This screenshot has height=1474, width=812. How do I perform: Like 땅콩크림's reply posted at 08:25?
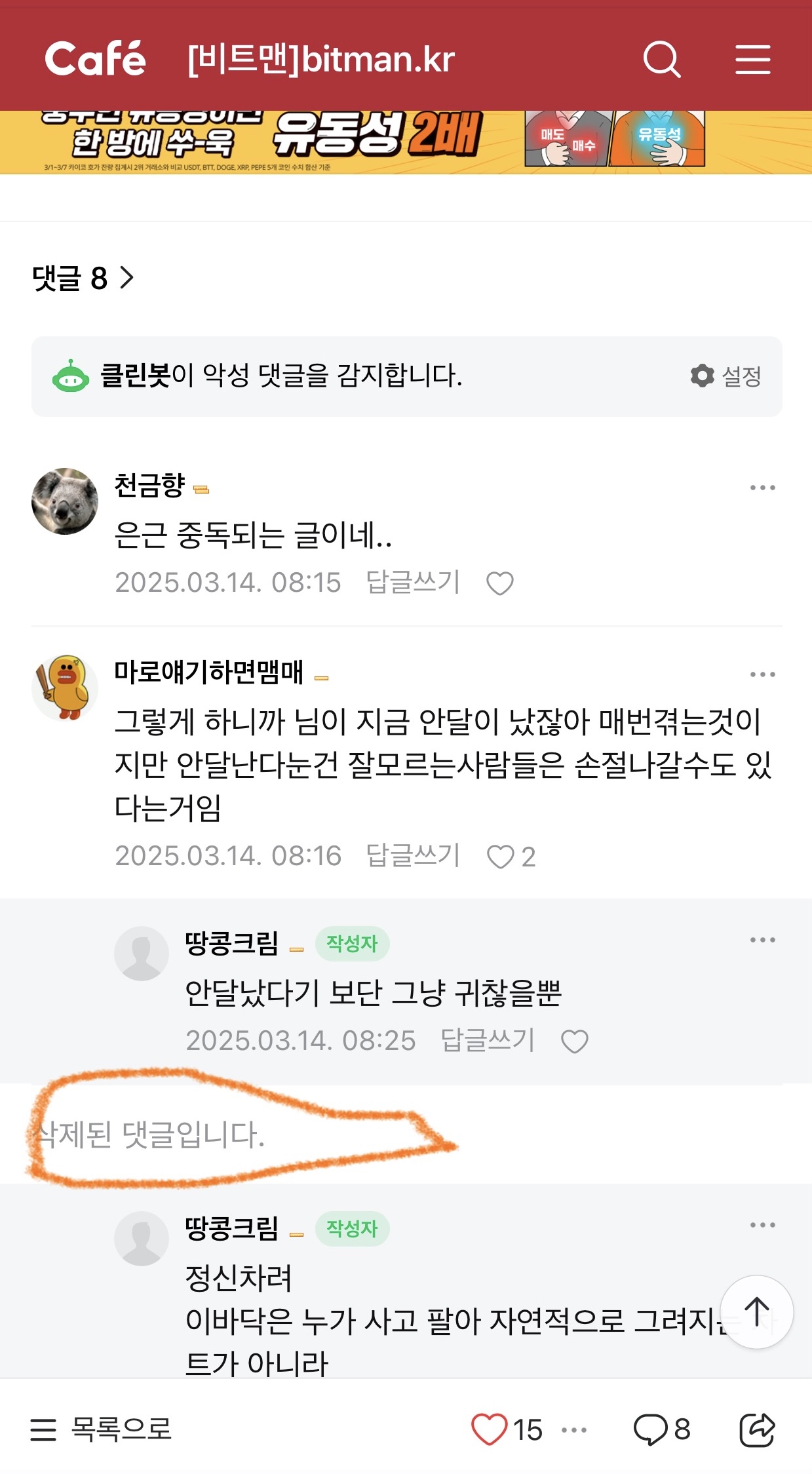(x=575, y=1041)
